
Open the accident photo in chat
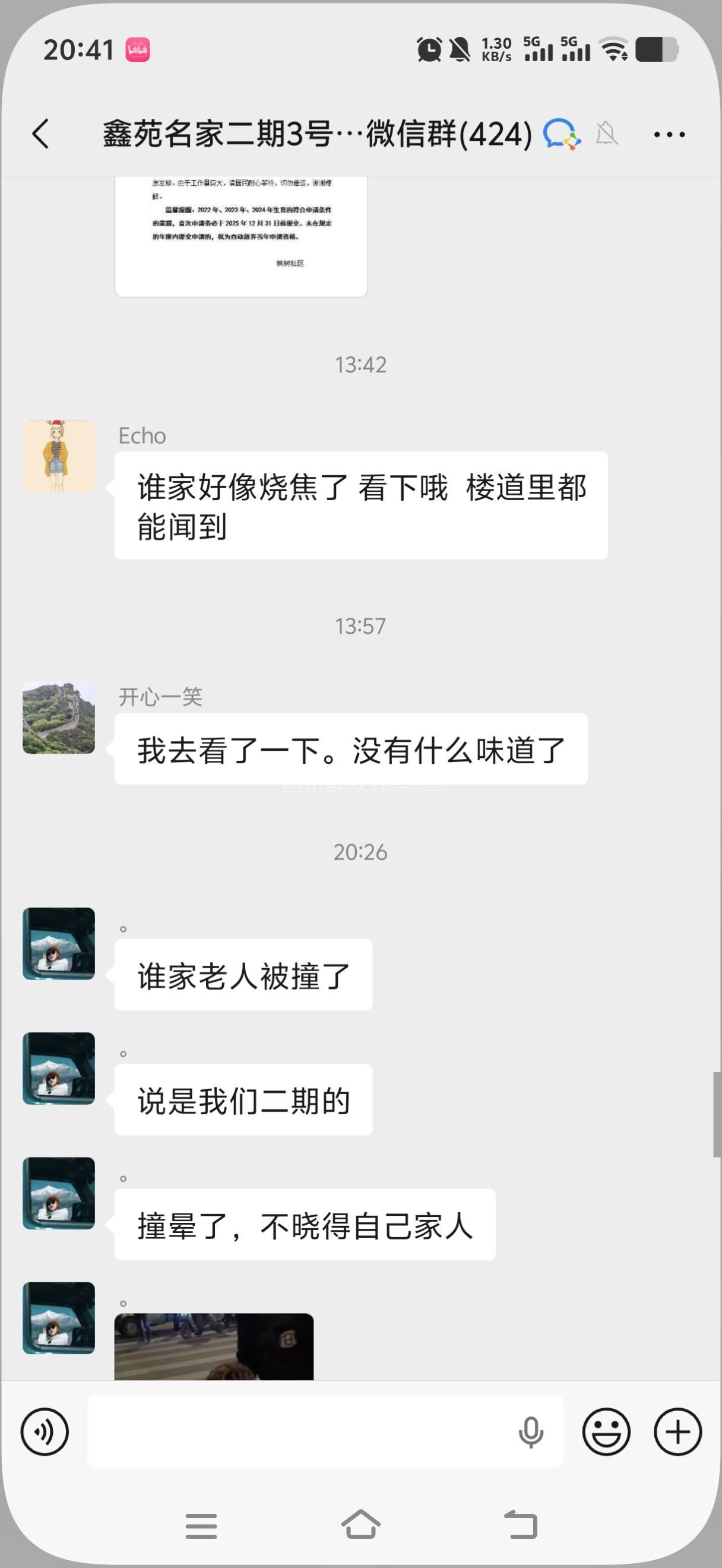point(214,1346)
